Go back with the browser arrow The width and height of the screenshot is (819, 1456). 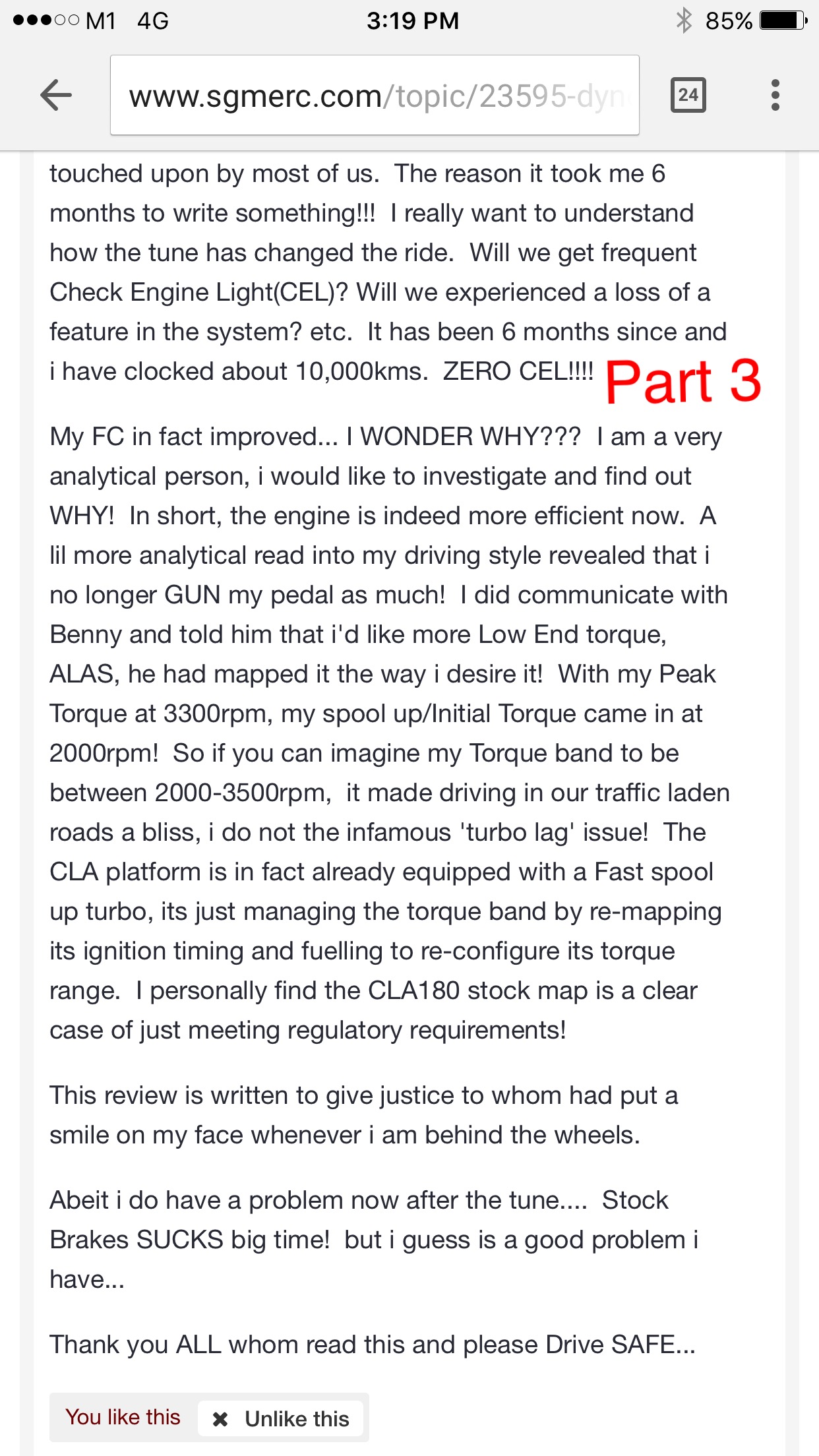tap(56, 96)
